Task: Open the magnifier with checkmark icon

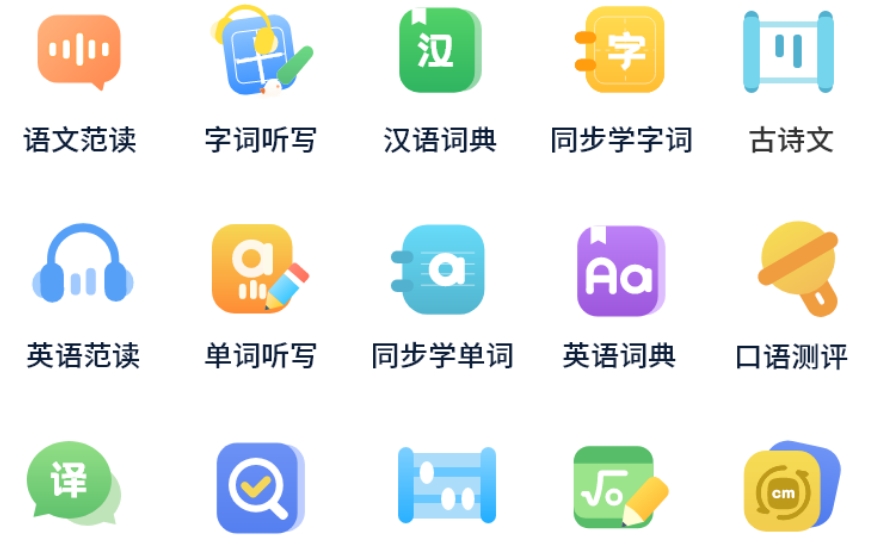Action: point(259,487)
